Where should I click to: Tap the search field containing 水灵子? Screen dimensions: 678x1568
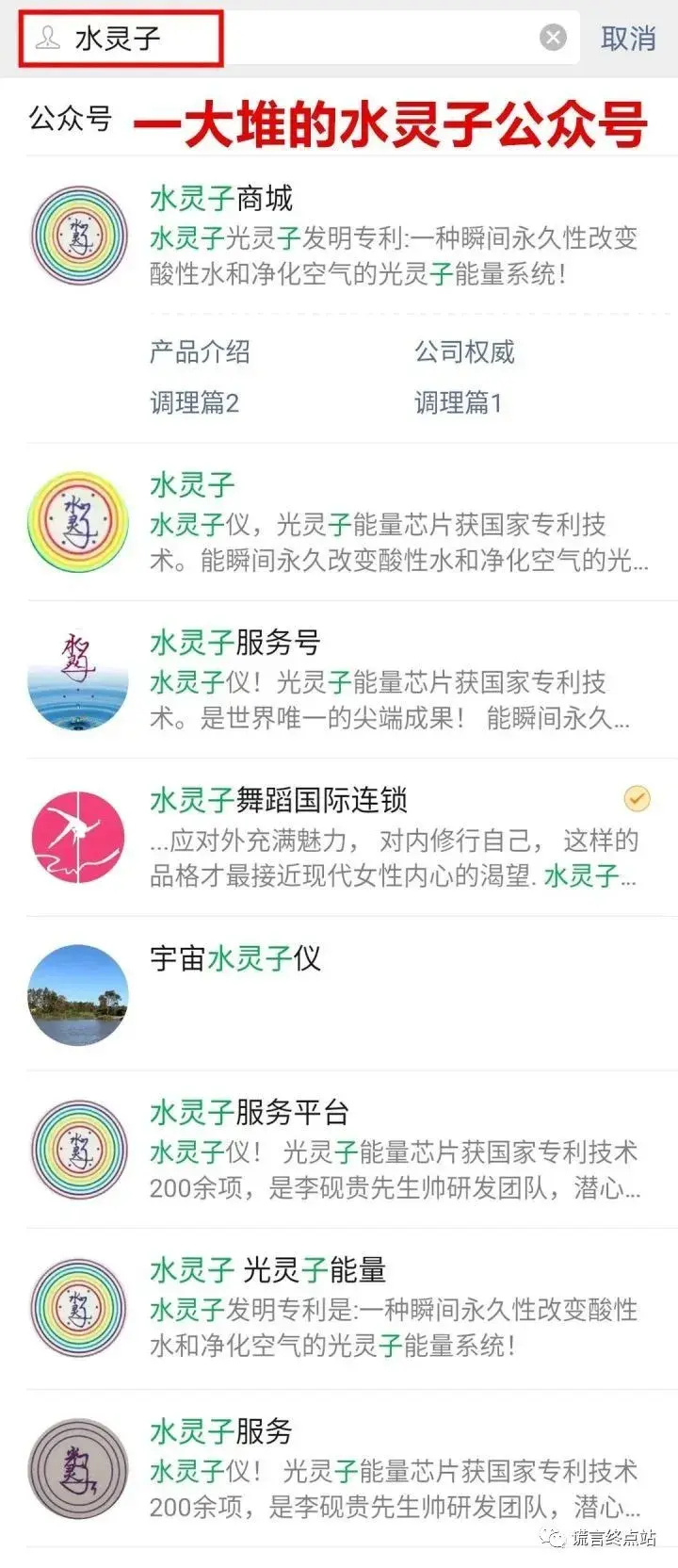[282, 38]
